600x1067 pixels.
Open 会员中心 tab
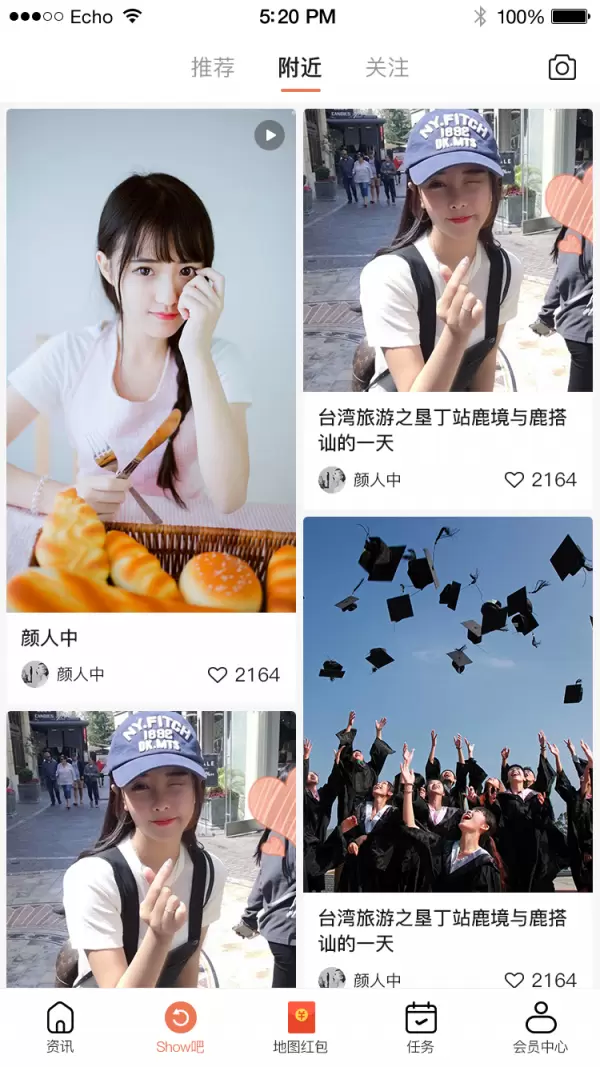(540, 1027)
